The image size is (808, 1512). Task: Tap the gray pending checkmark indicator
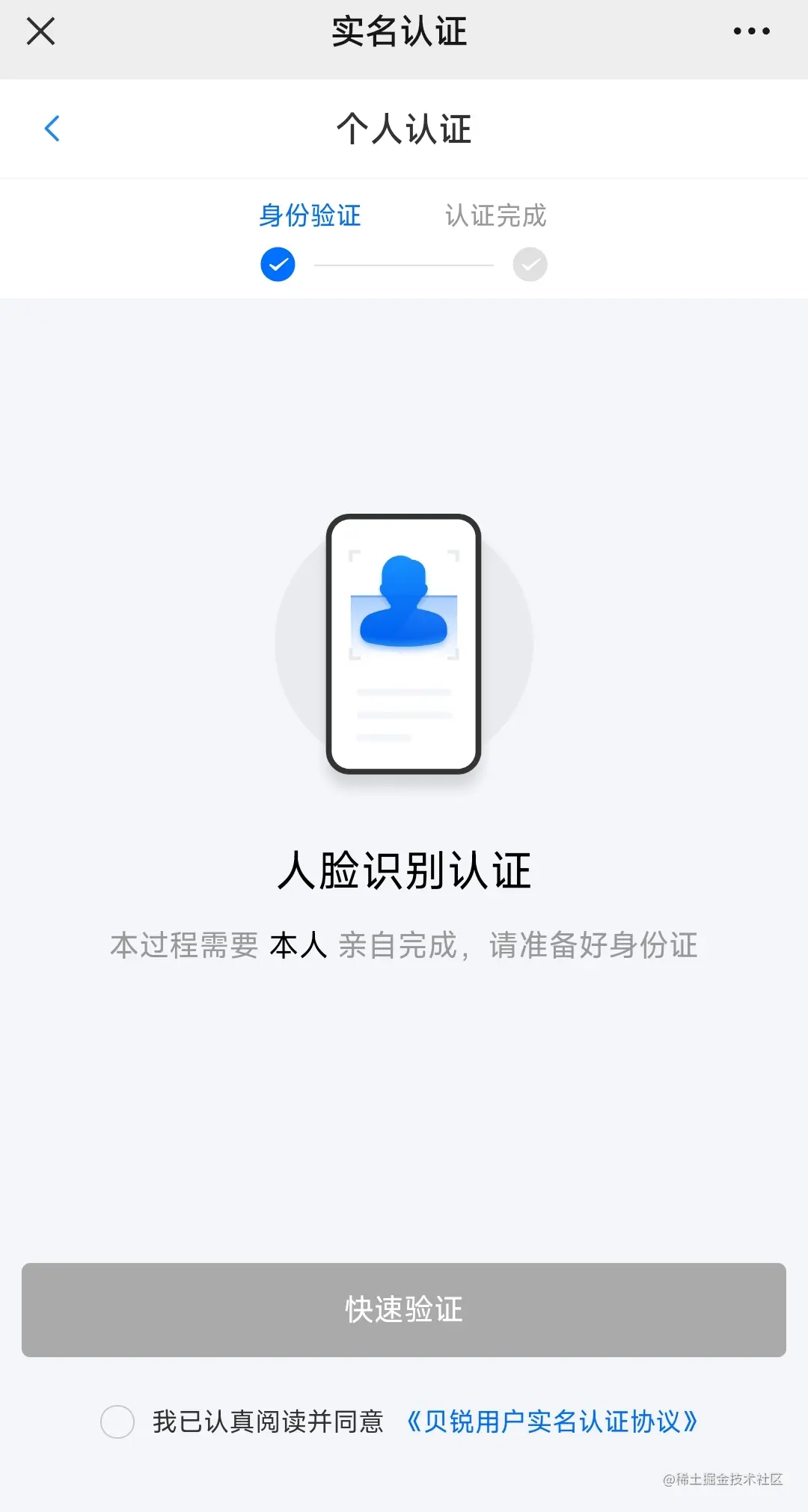(529, 264)
